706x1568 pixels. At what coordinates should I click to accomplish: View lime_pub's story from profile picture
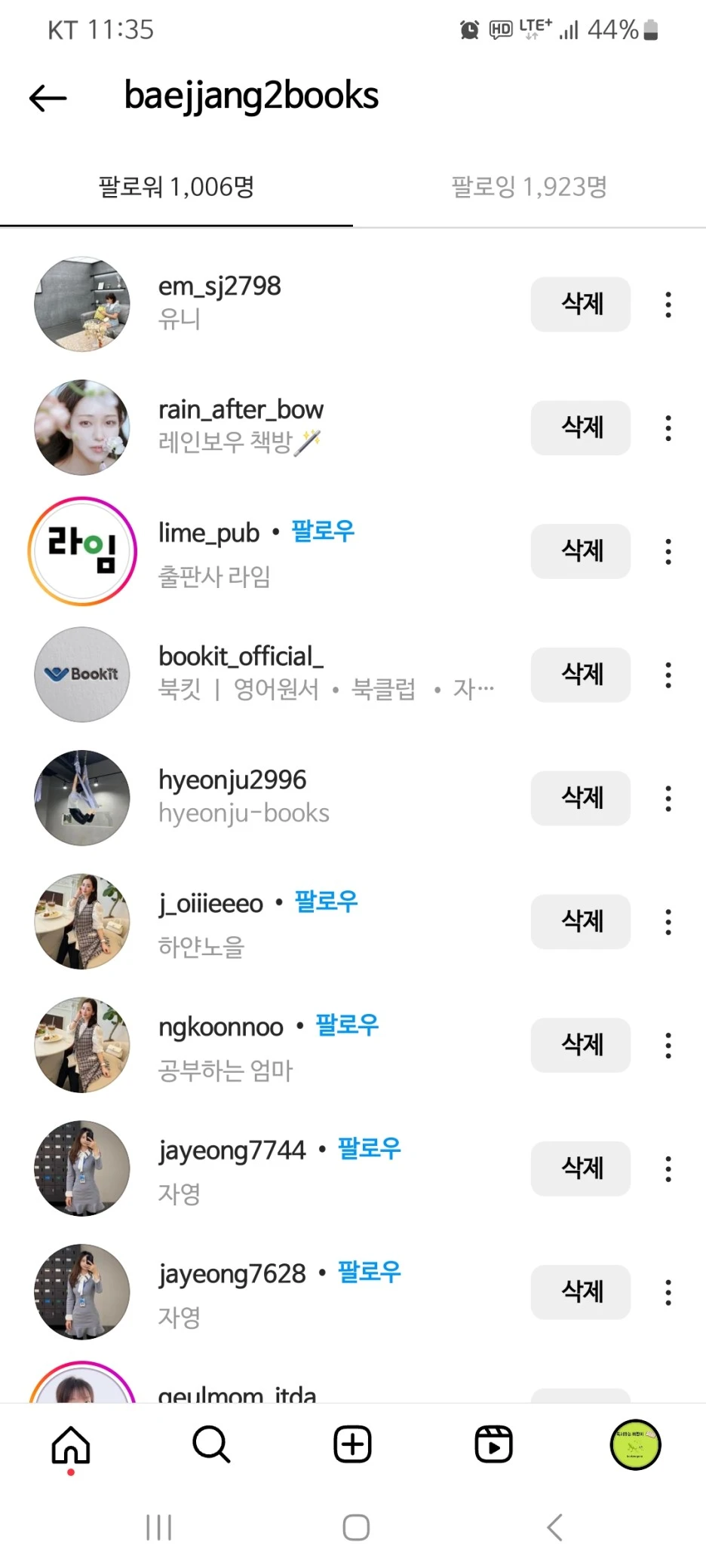pyautogui.click(x=82, y=551)
